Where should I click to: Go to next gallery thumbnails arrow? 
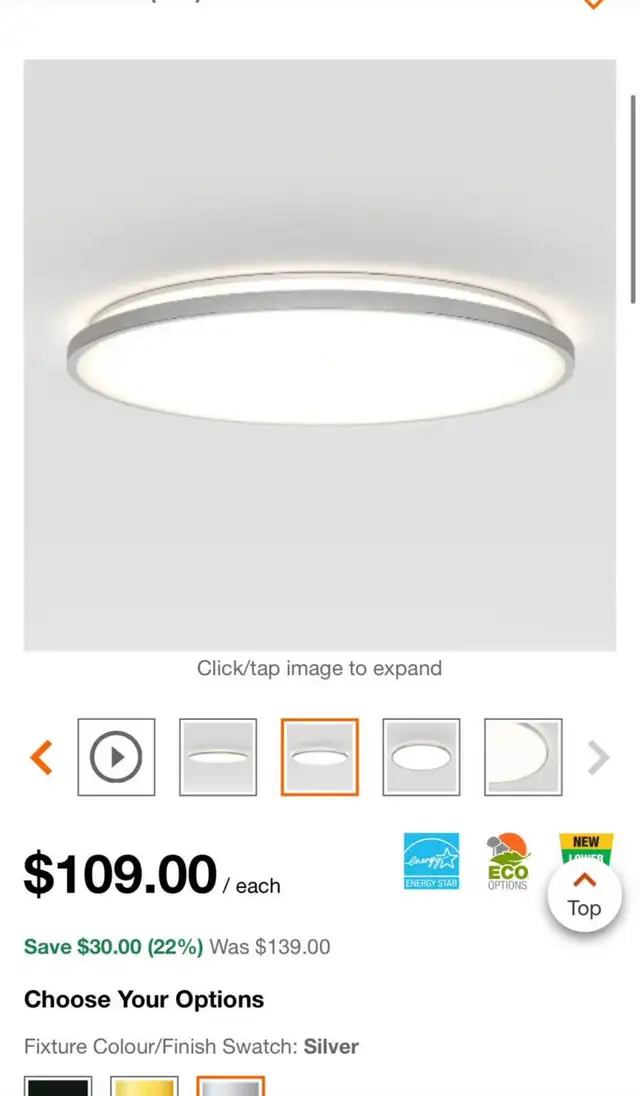[x=599, y=757]
